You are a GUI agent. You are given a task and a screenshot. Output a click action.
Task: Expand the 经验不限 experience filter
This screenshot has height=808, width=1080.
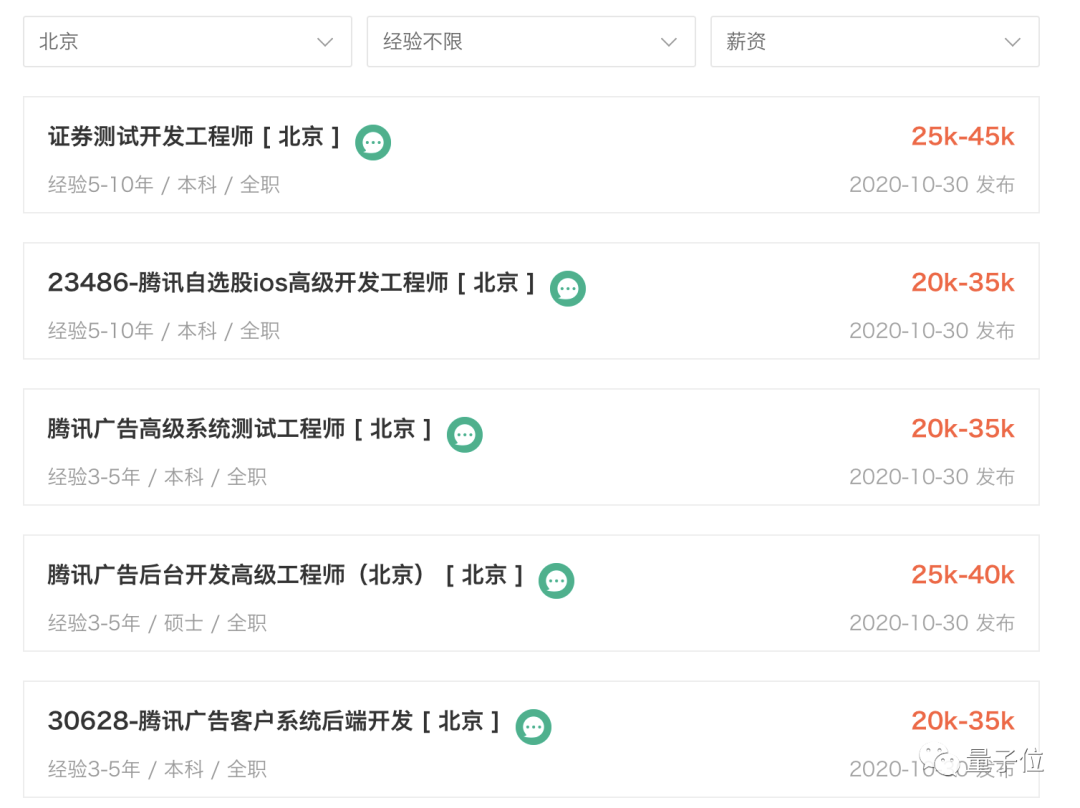(x=530, y=42)
